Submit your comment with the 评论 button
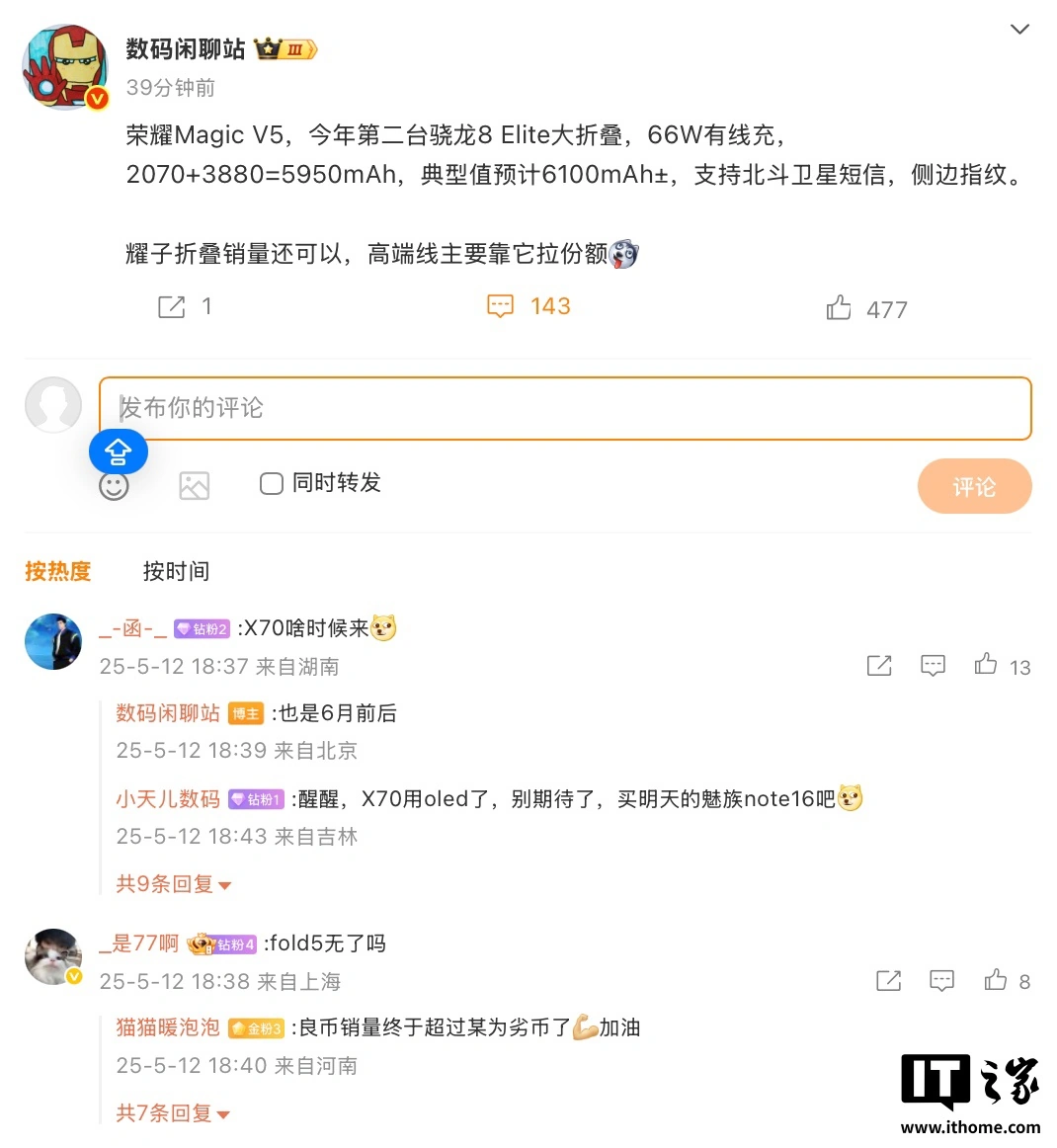The width and height of the screenshot is (1057, 1148). point(974,485)
